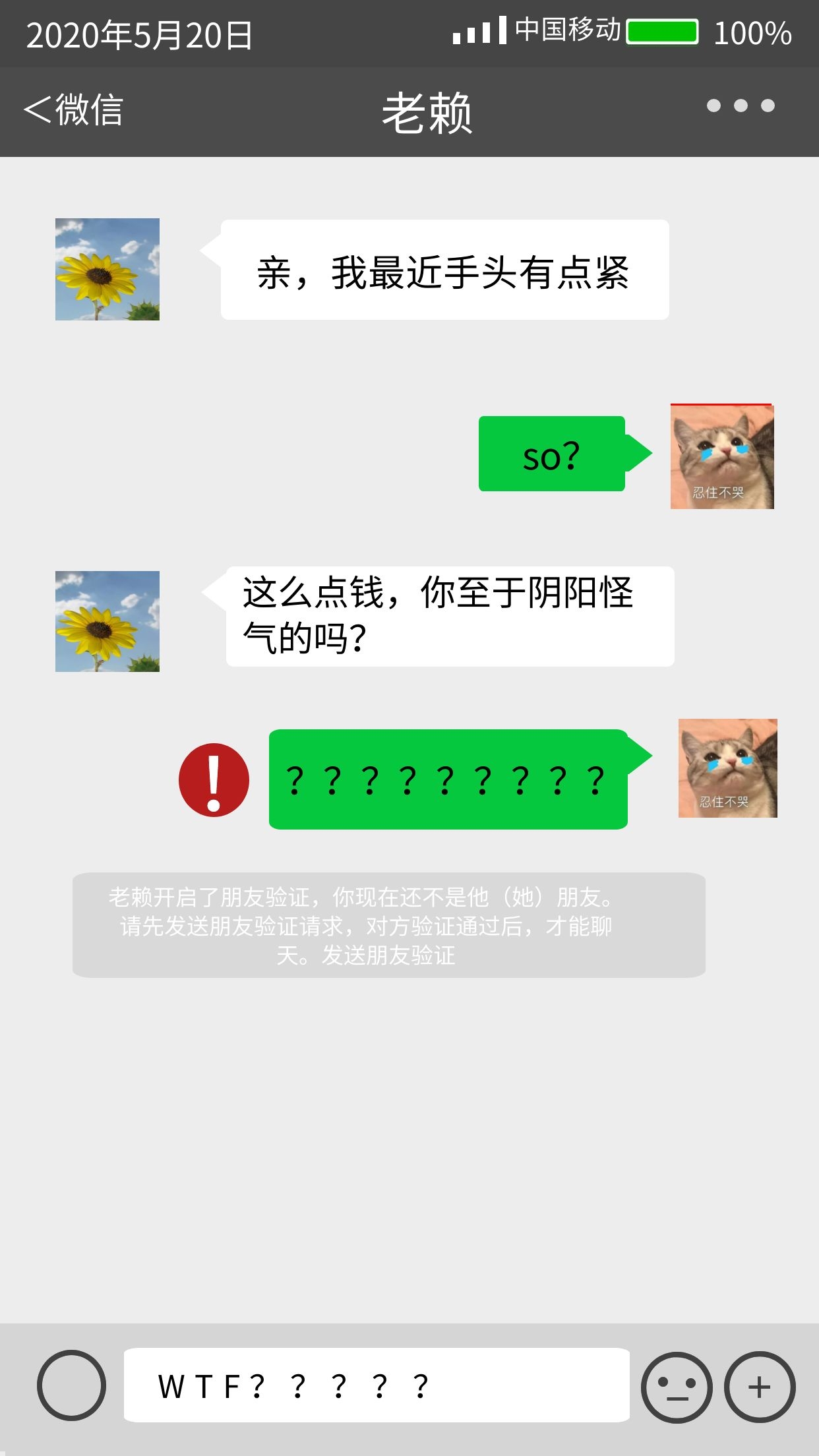Tap the chat title 老赖

(427, 112)
